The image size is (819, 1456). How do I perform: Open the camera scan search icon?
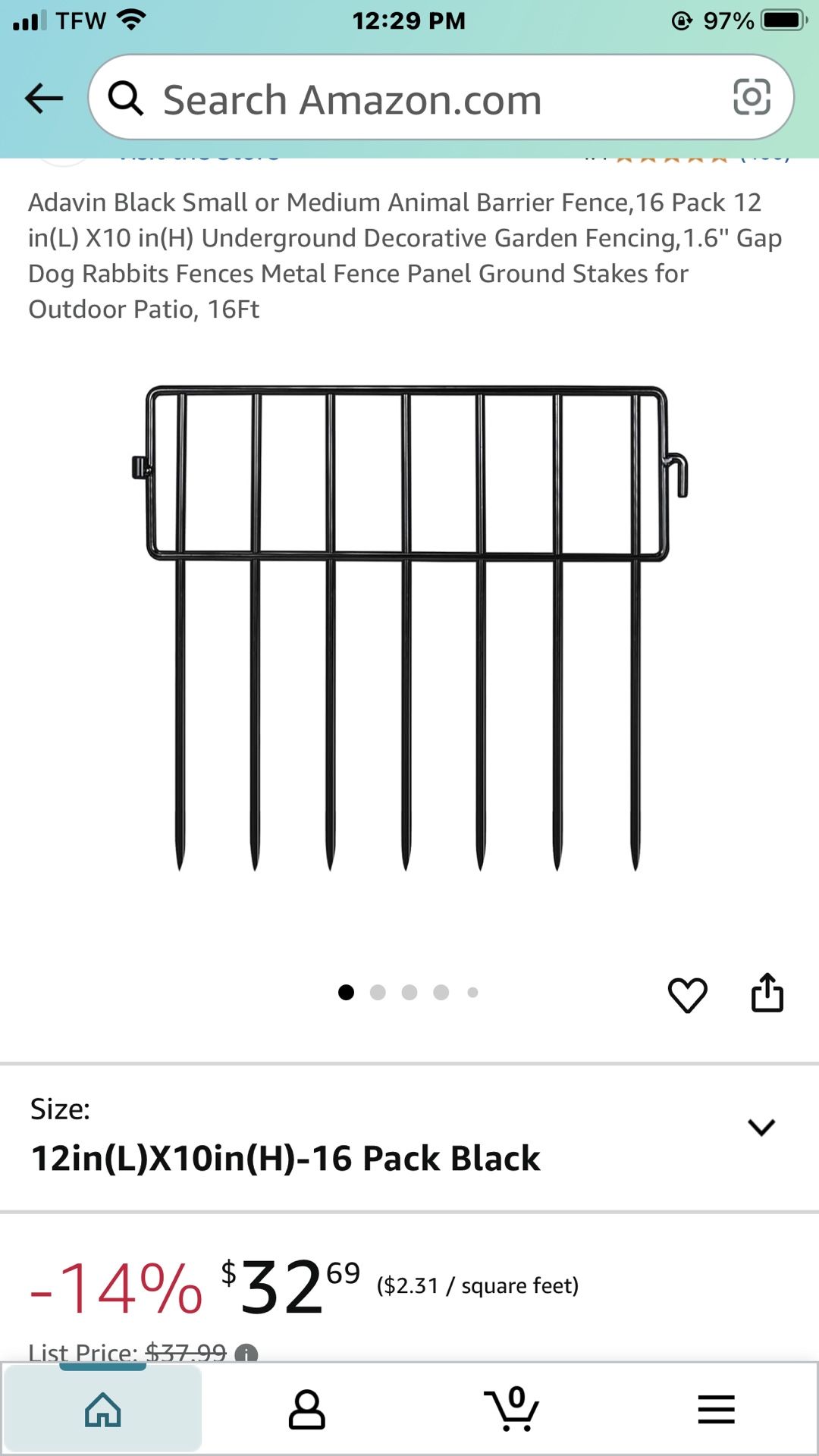(x=751, y=98)
